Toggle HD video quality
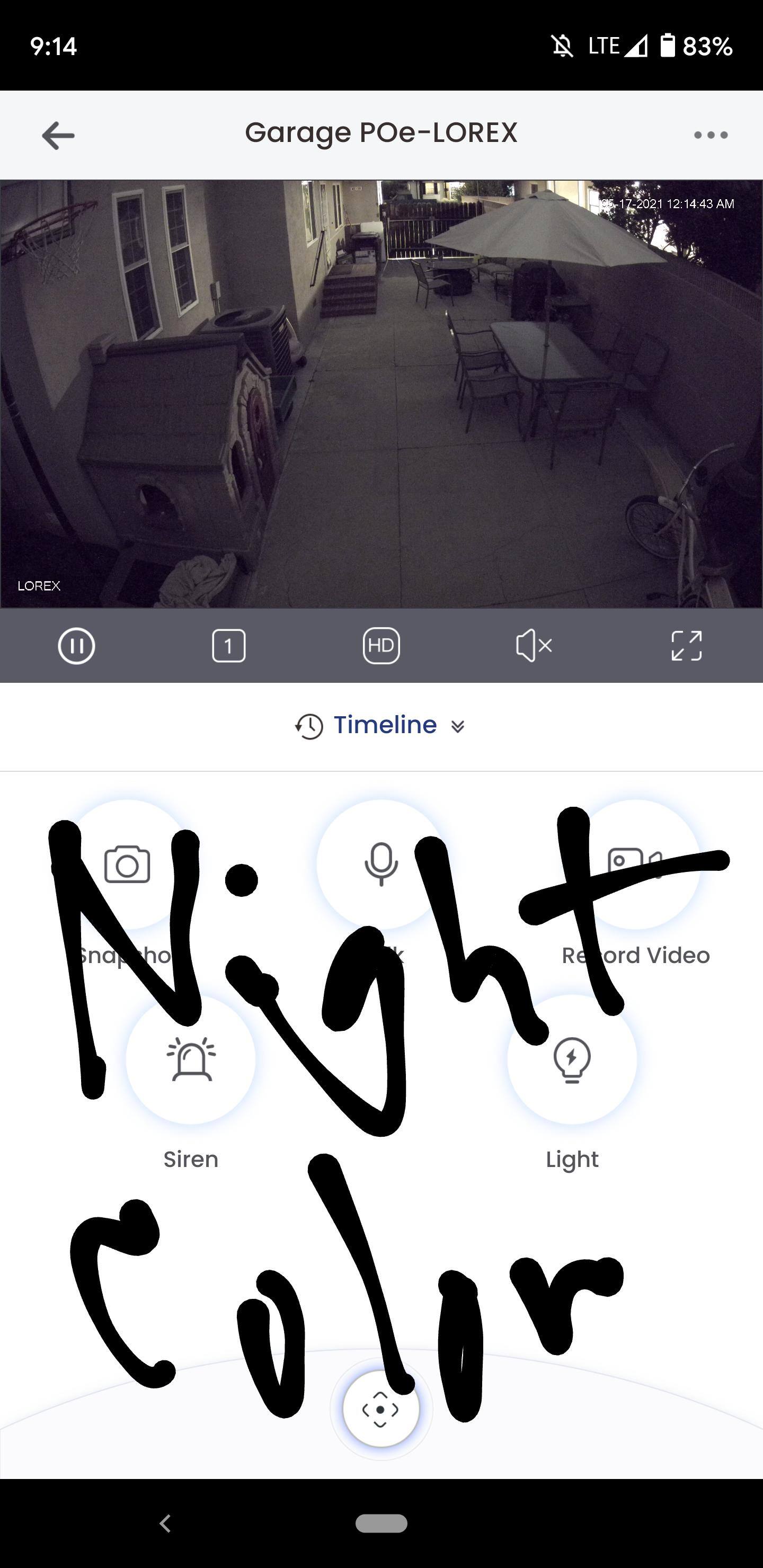Screen dimensions: 763x1568 click(381, 645)
